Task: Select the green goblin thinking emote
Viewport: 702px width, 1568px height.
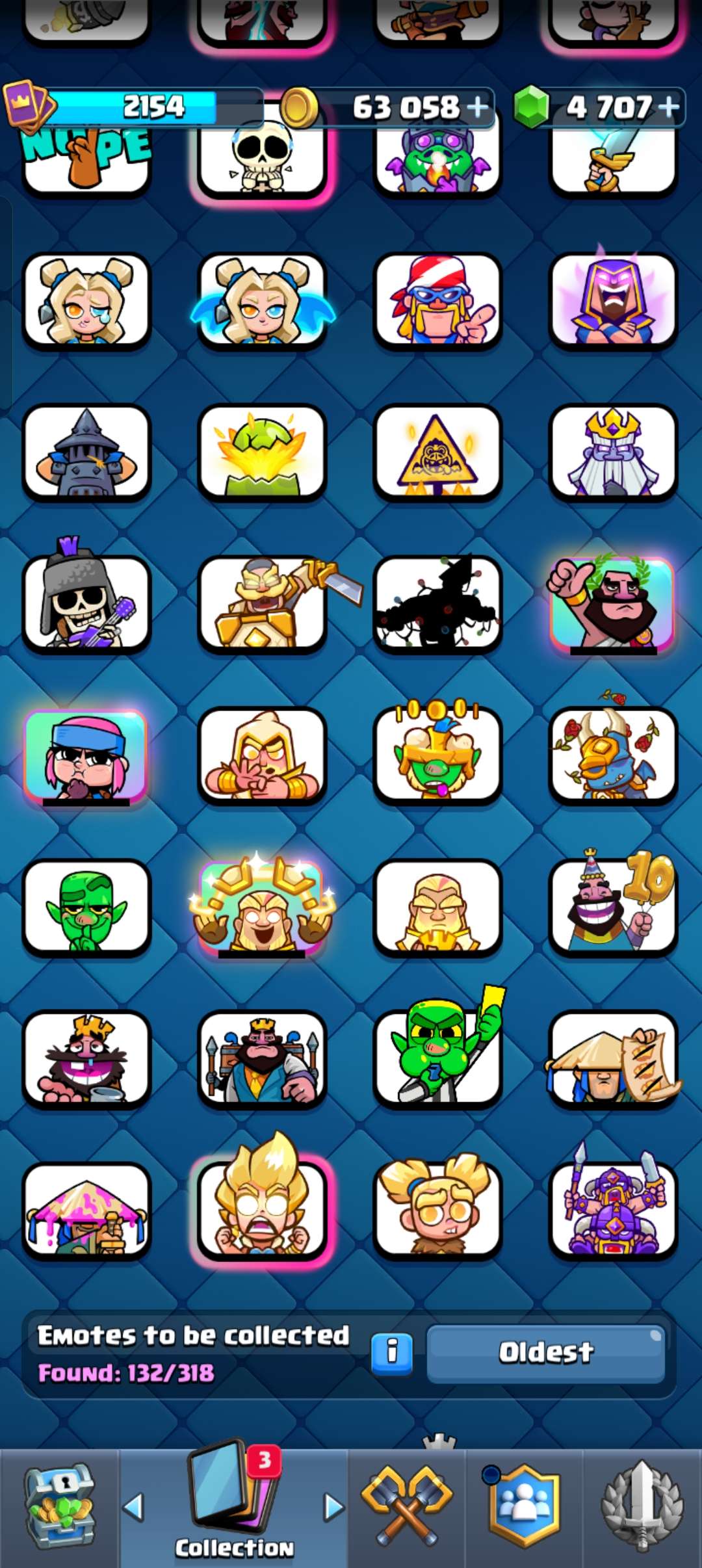Action: point(86,908)
